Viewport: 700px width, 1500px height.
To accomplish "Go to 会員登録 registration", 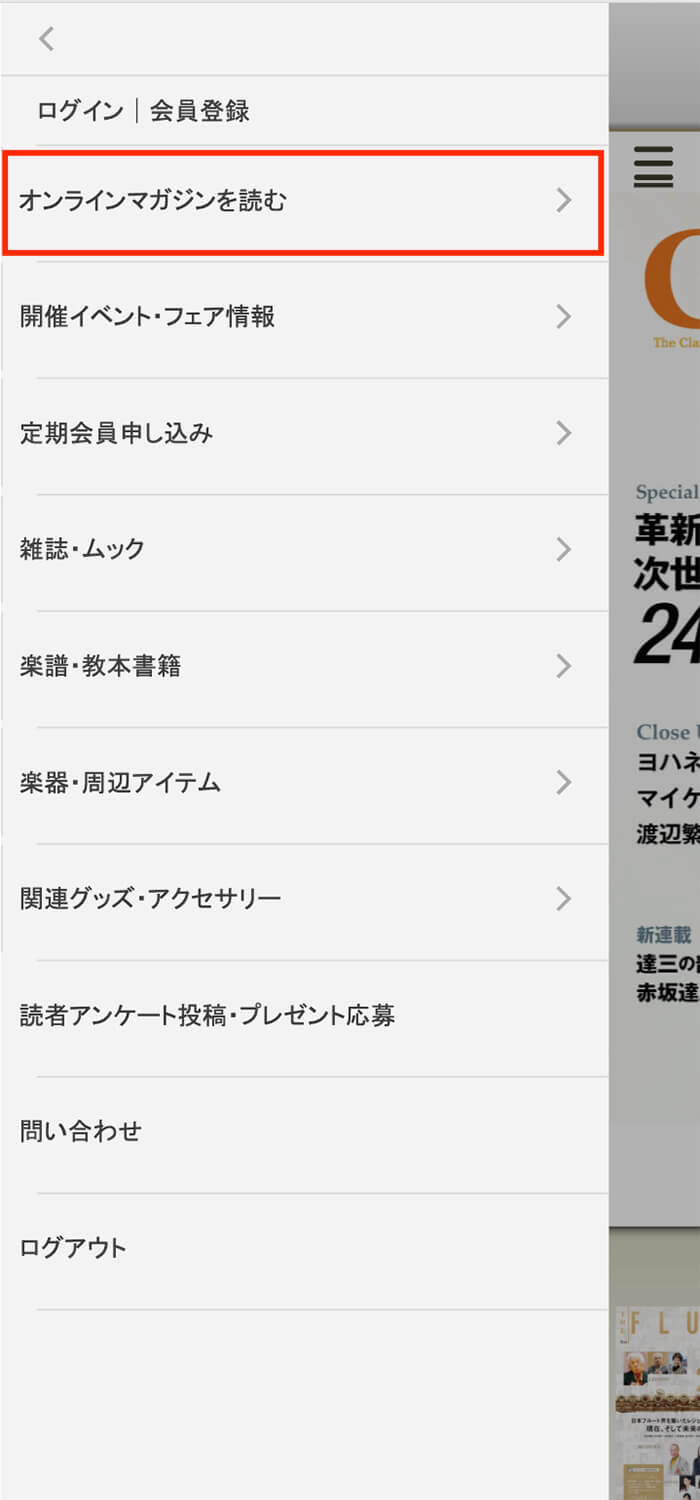I will [200, 111].
